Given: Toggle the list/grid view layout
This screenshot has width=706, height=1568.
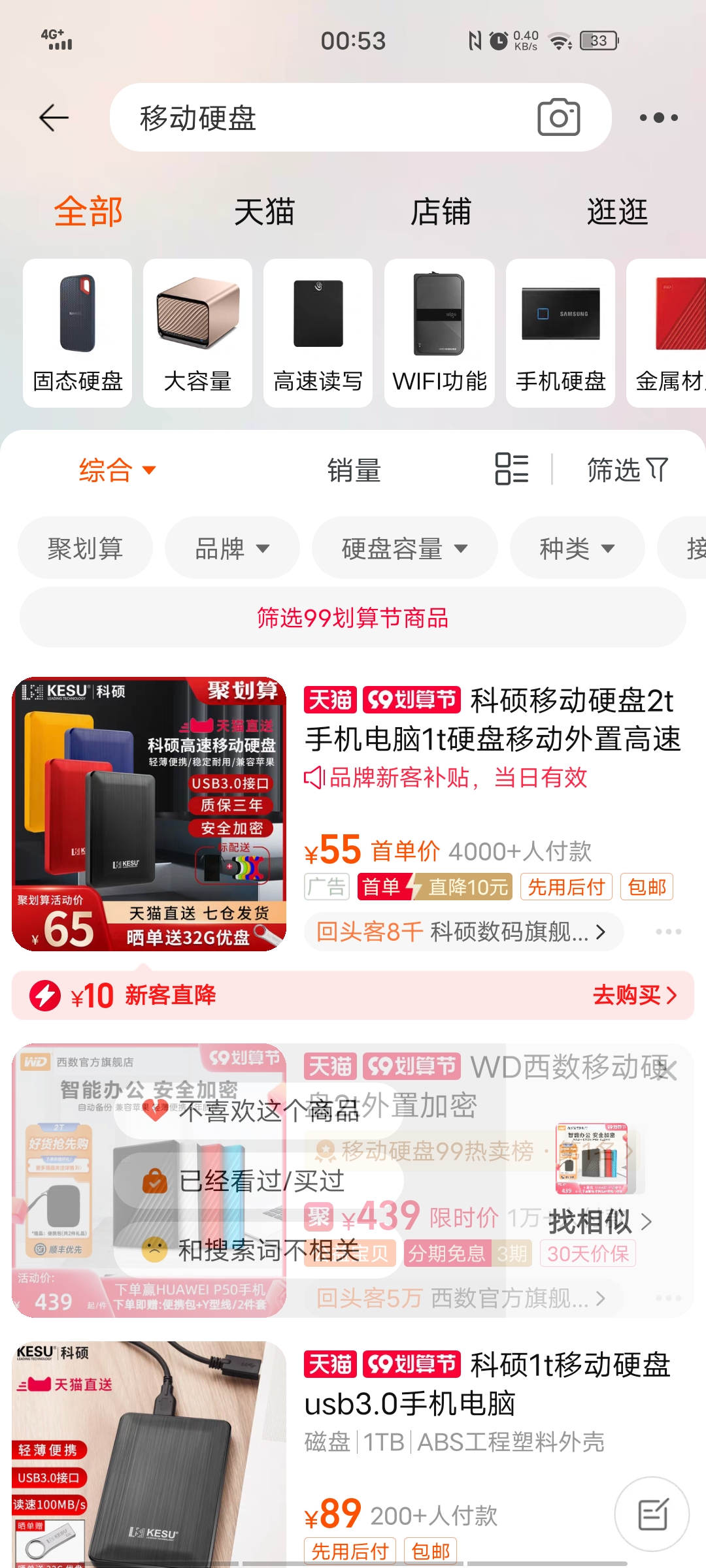Looking at the screenshot, I should (512, 469).
